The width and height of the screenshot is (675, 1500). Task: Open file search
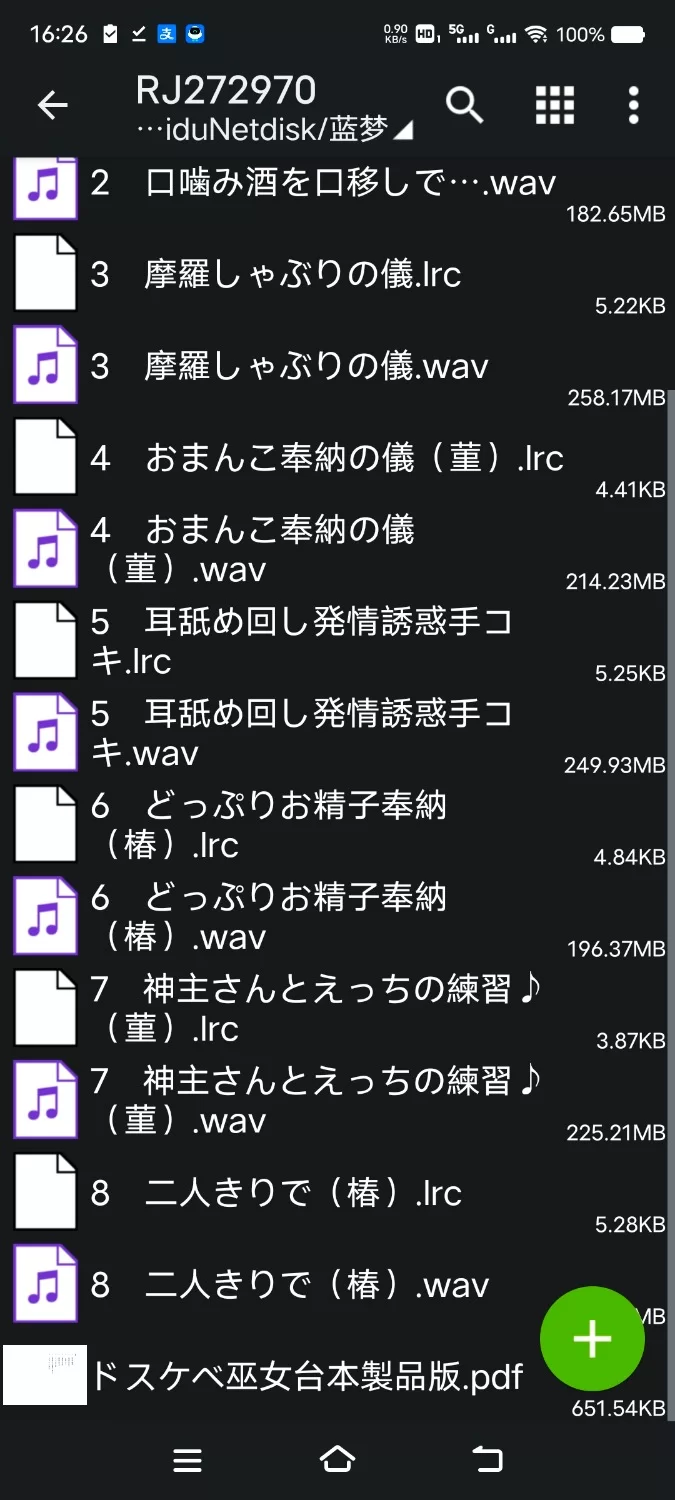point(464,104)
